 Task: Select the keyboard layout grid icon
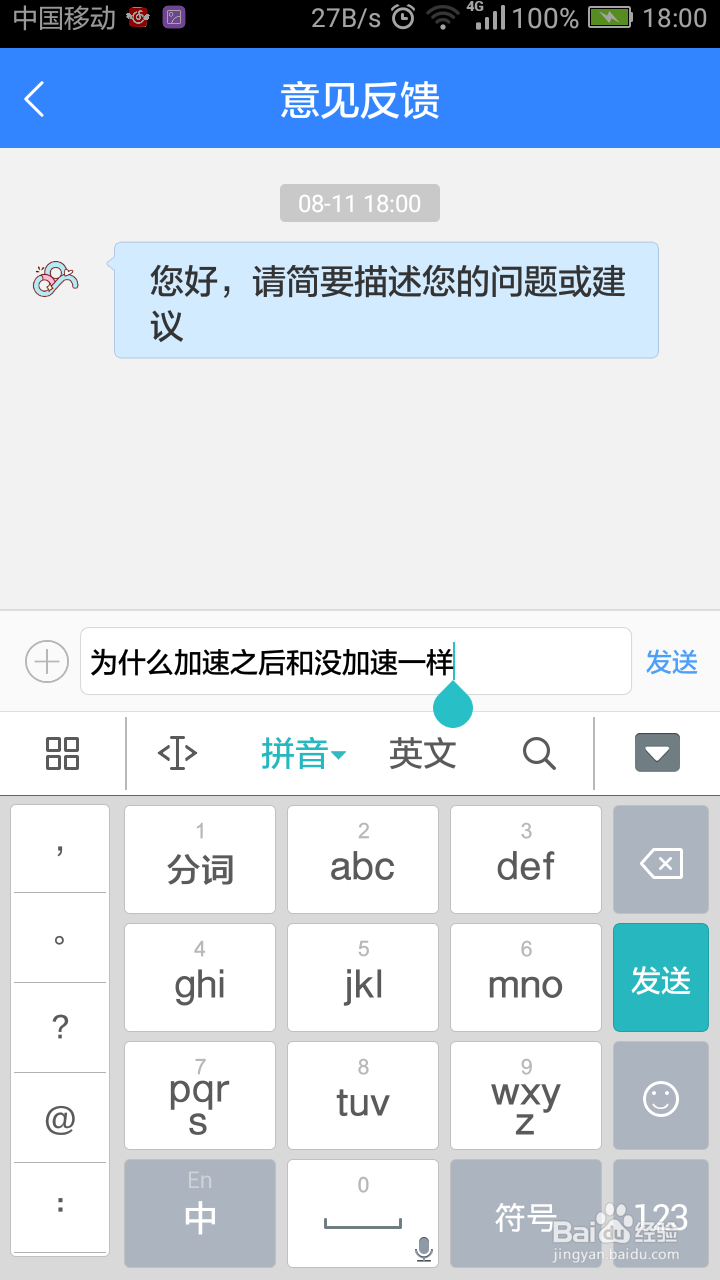(x=61, y=754)
